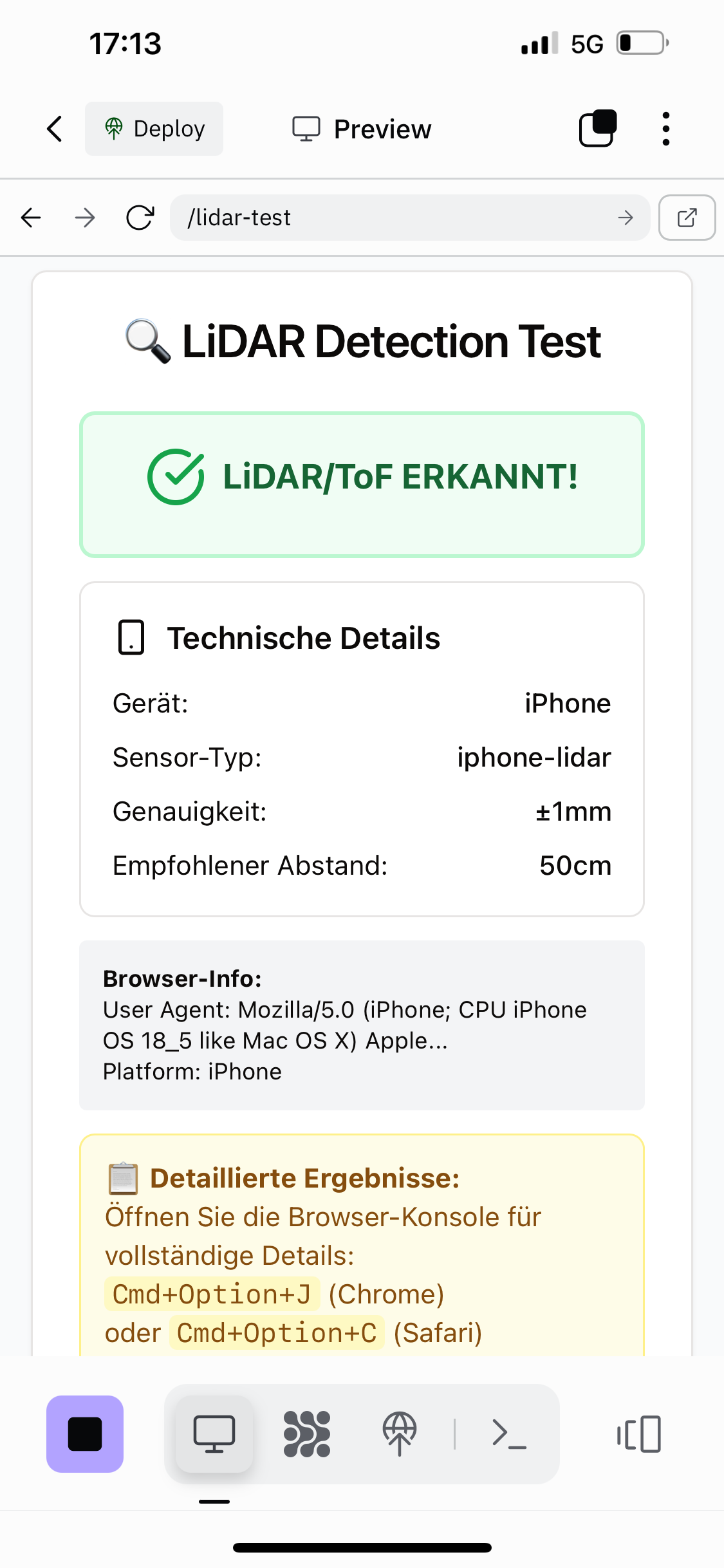Select the Preview tab
This screenshot has height=1568, width=724.
click(x=362, y=129)
